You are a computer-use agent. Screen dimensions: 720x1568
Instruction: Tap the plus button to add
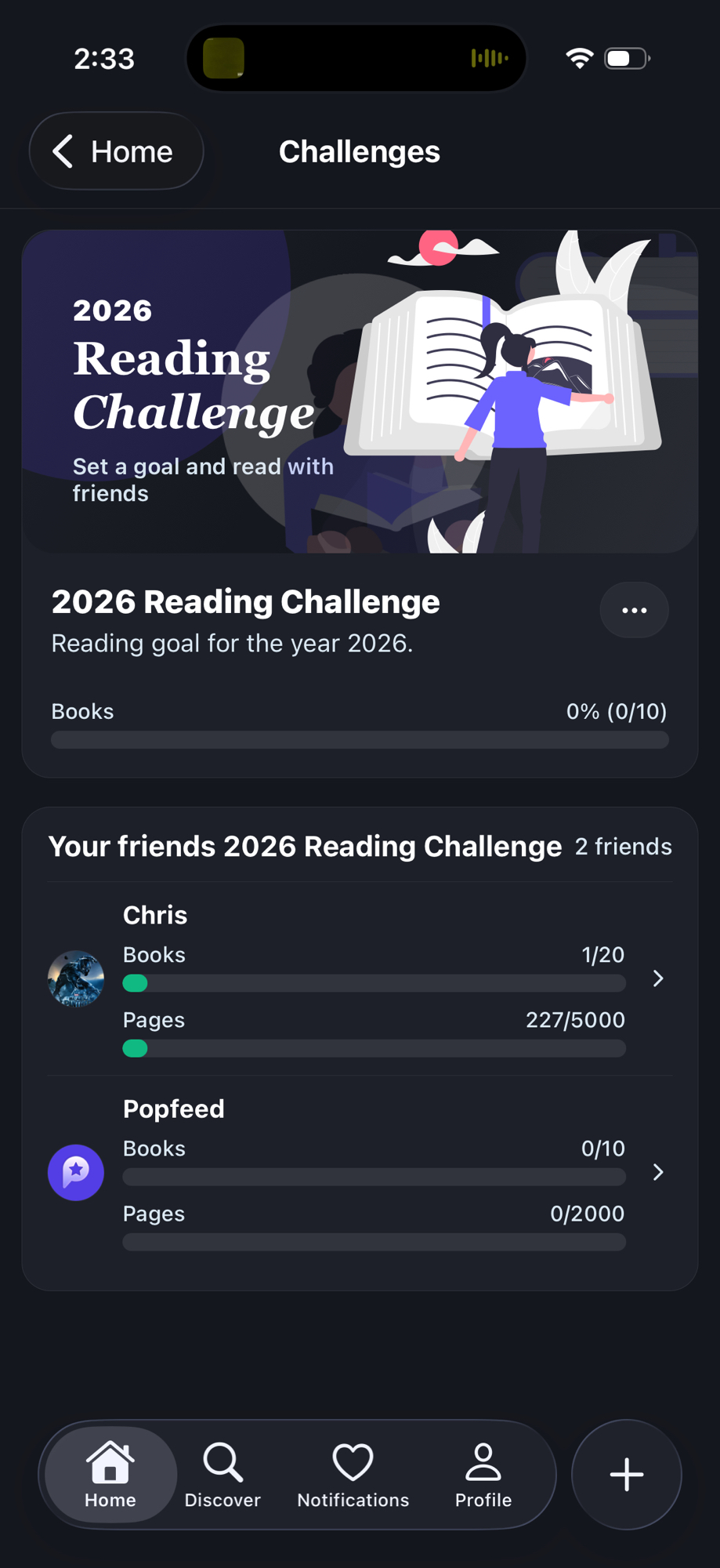[x=627, y=1475]
